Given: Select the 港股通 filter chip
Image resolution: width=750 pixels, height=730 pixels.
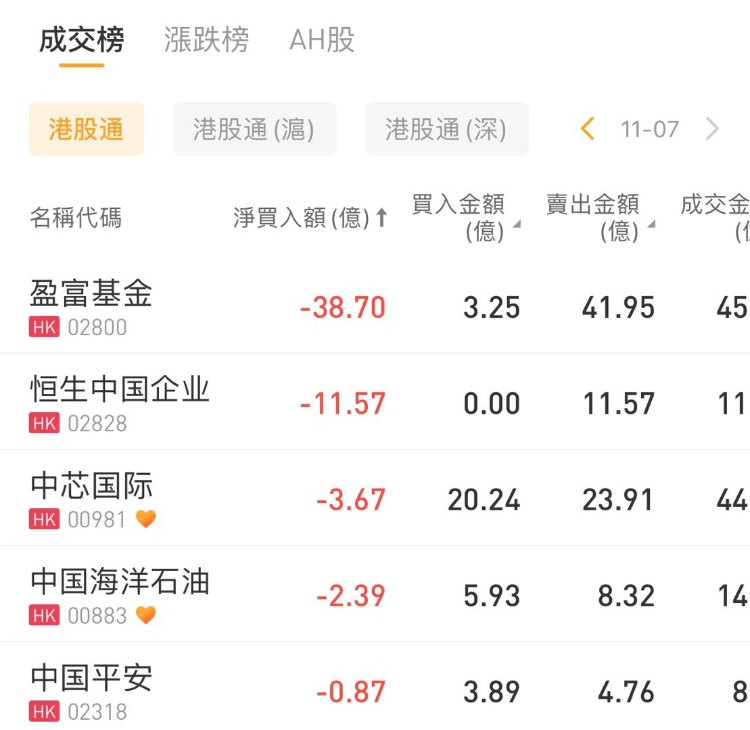Looking at the screenshot, I should (x=86, y=129).
